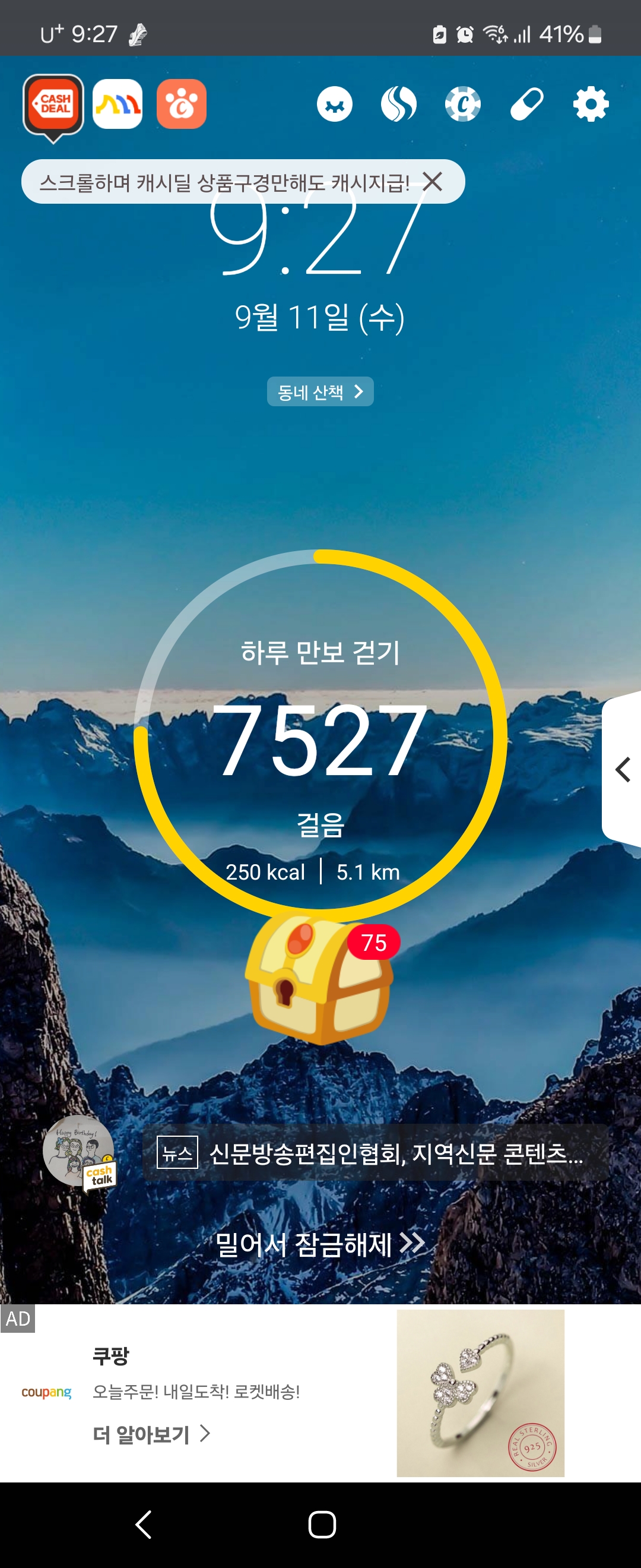Tap the round smiley face icon
The height and width of the screenshot is (1568, 641).
point(335,104)
